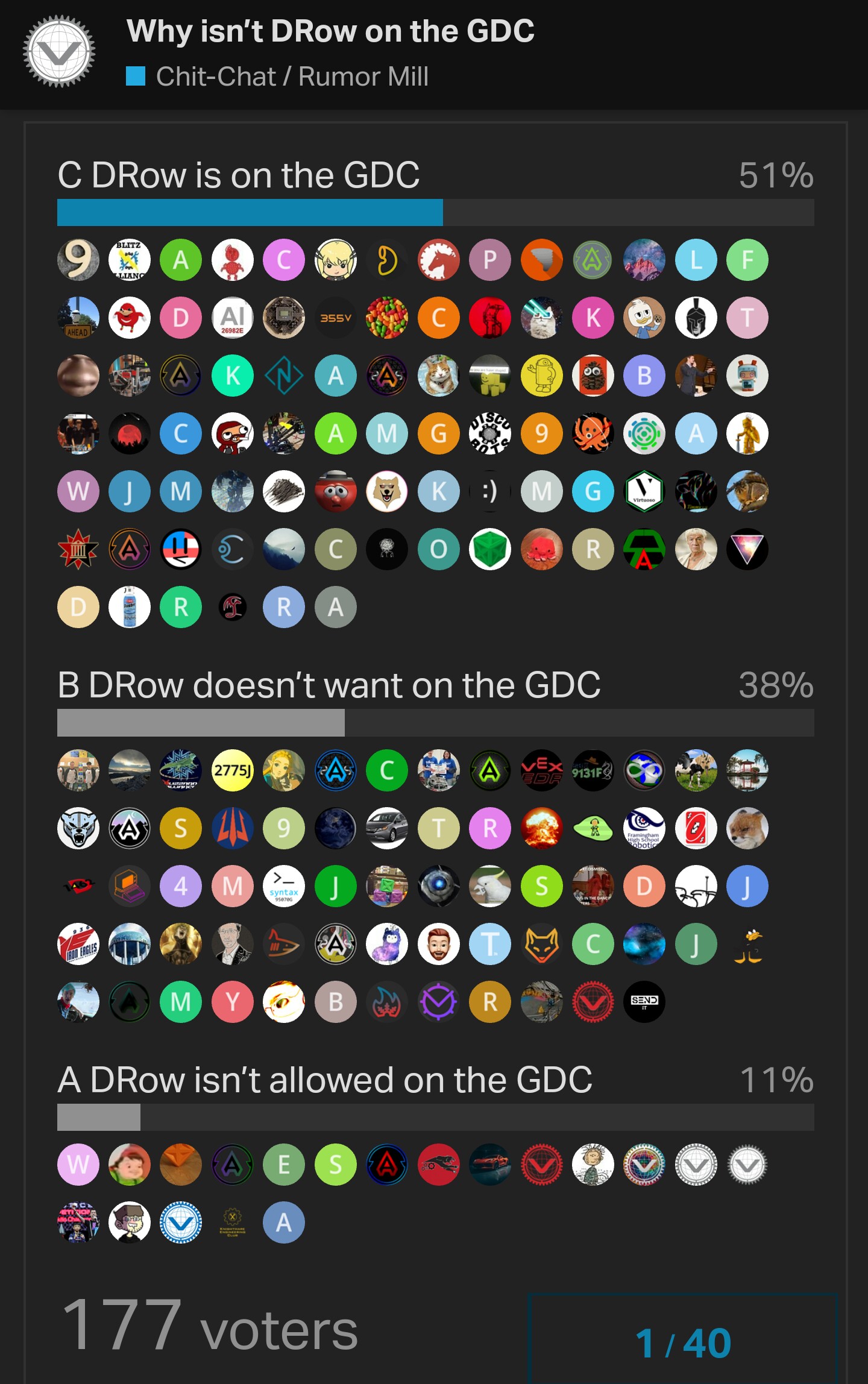View the 9131F avatar voter's profile
The width and height of the screenshot is (868, 1384).
(x=593, y=770)
